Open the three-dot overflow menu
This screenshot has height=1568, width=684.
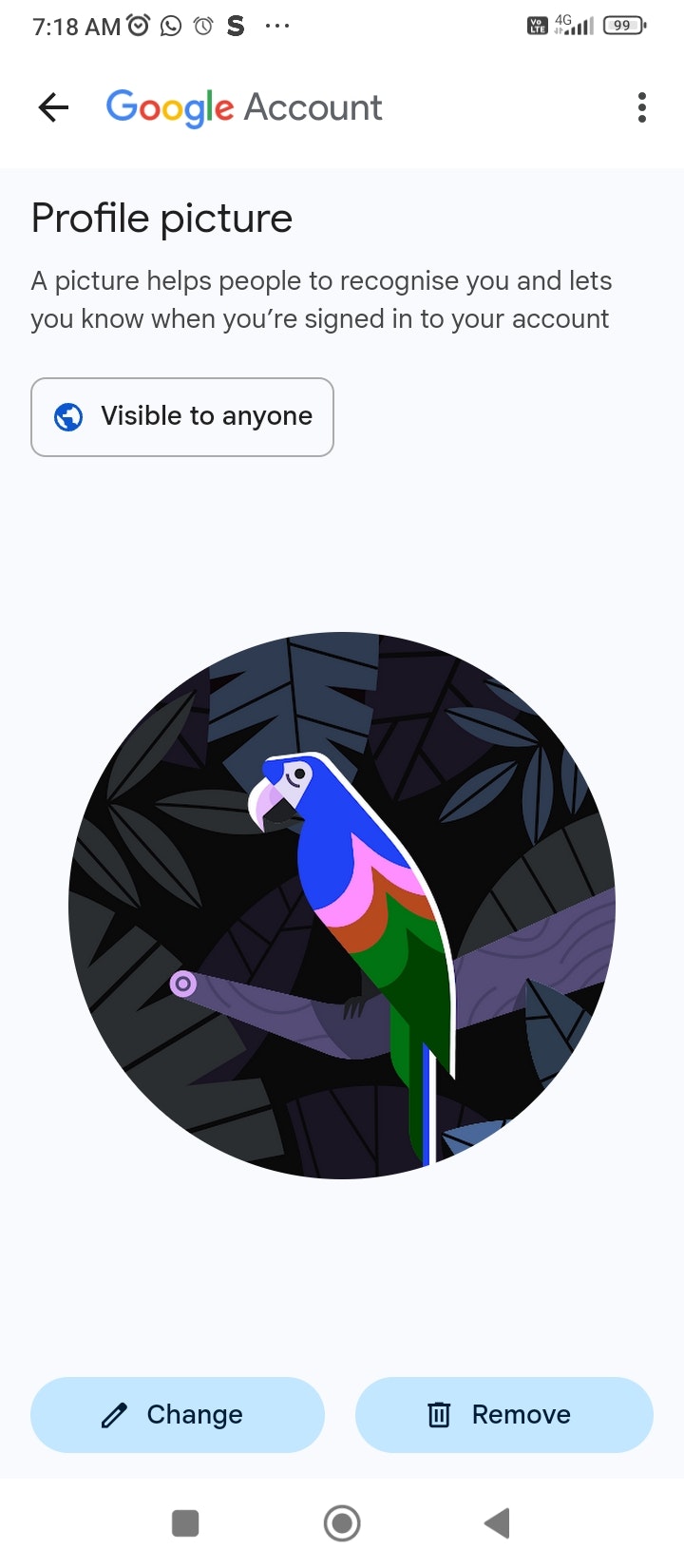tap(642, 107)
